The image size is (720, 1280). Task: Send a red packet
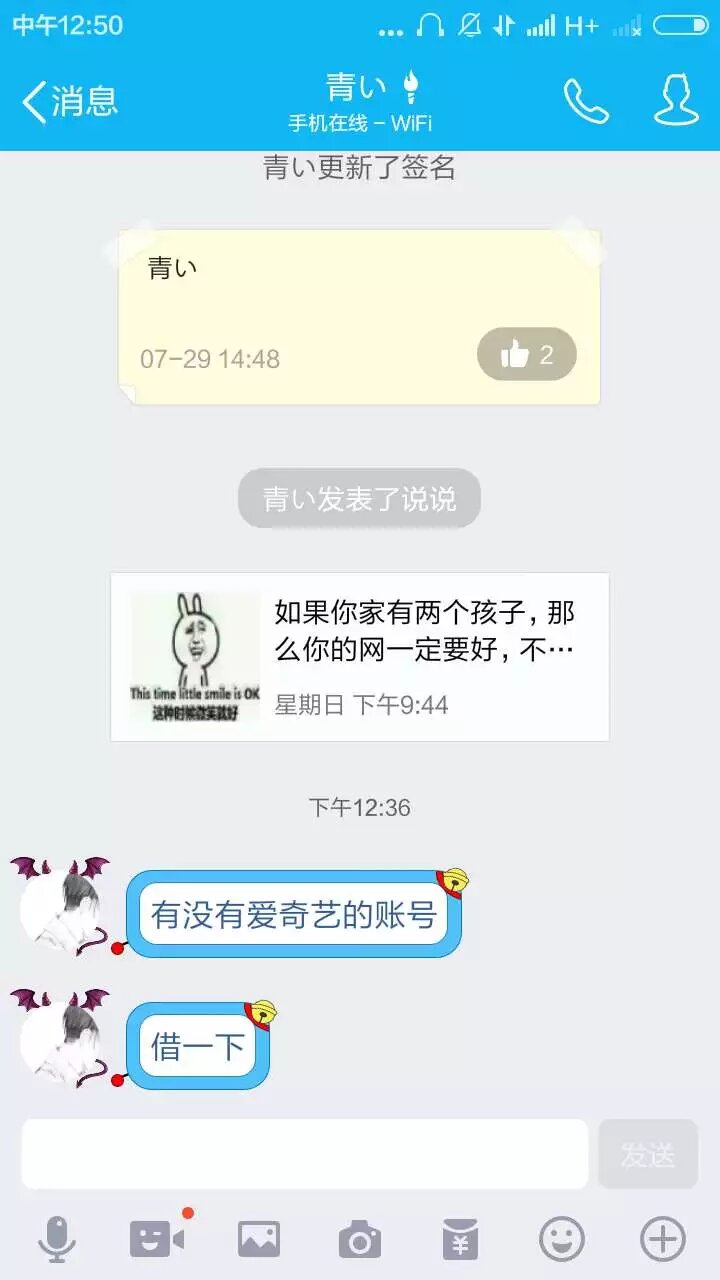pos(461,1240)
